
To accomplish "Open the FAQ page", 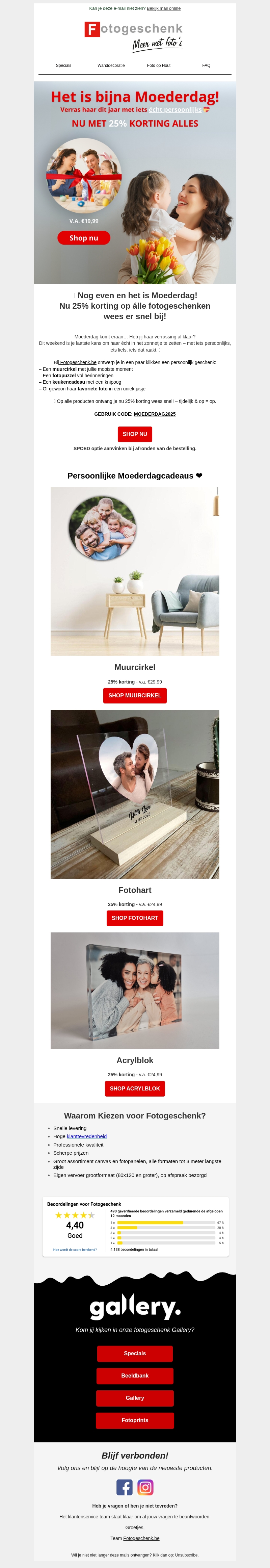I will click(206, 65).
